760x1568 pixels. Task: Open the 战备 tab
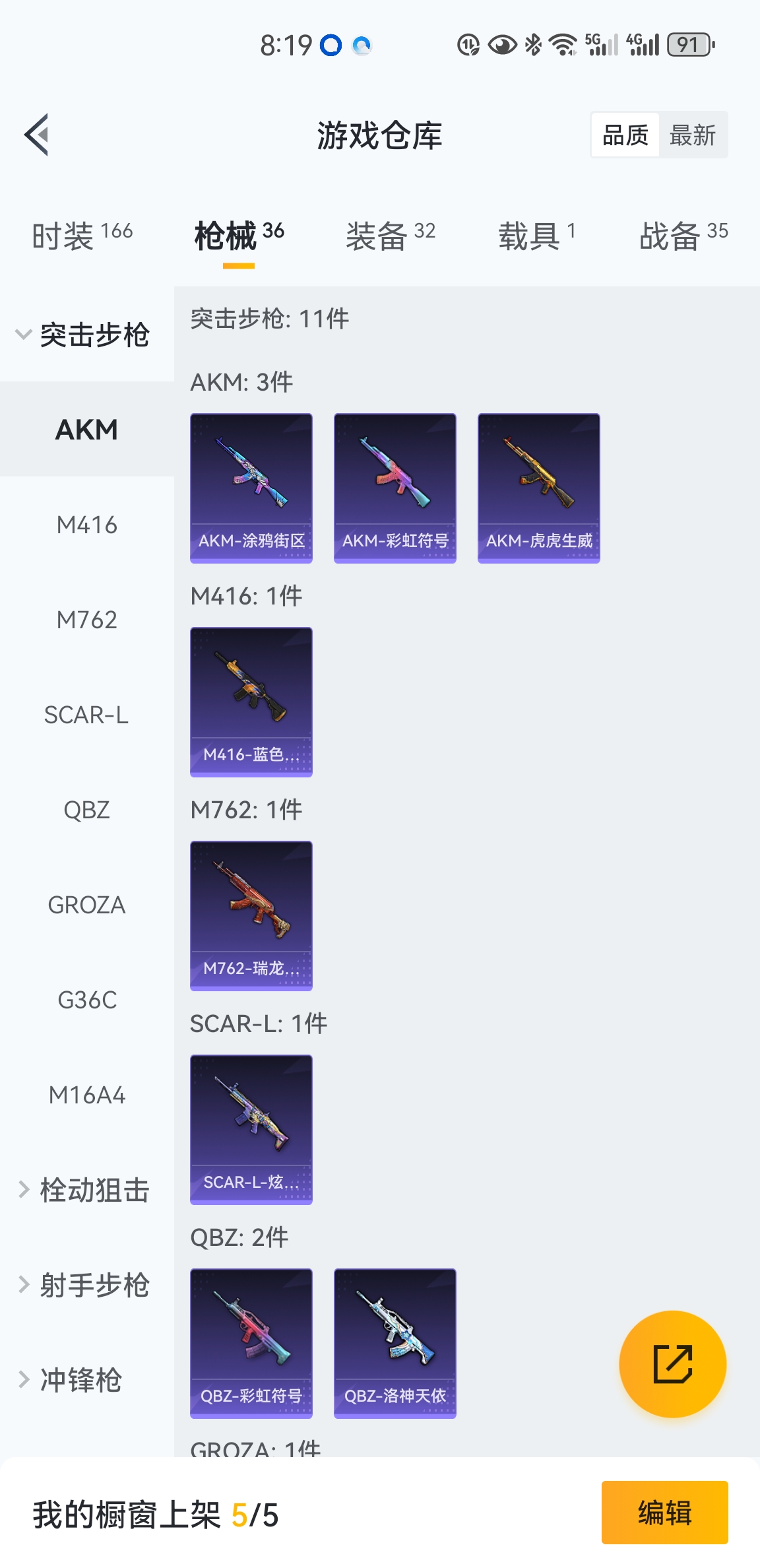tap(683, 236)
